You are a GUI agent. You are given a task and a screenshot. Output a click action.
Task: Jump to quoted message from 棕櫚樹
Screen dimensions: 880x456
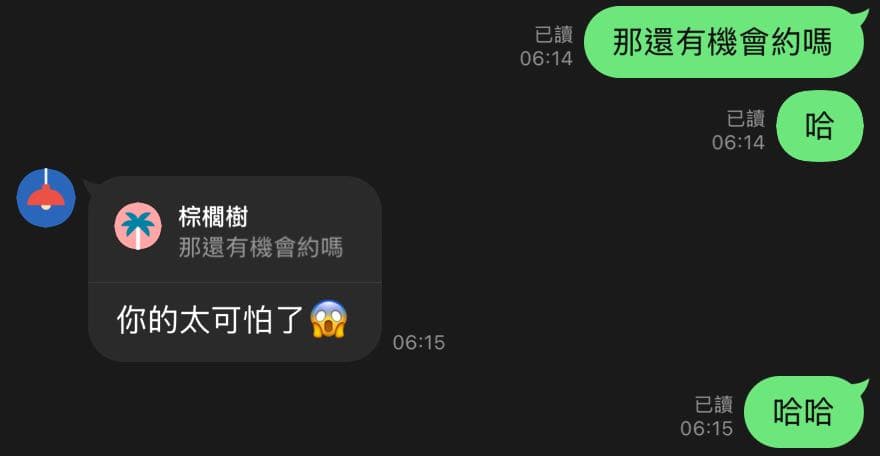point(235,231)
